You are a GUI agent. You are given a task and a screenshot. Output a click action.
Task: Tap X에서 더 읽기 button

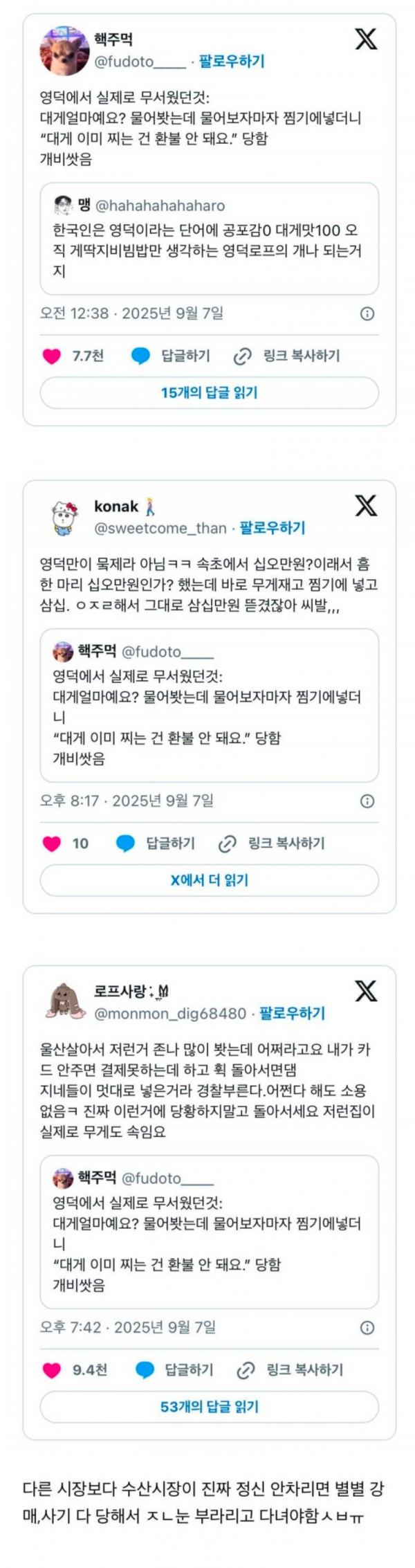point(209,880)
